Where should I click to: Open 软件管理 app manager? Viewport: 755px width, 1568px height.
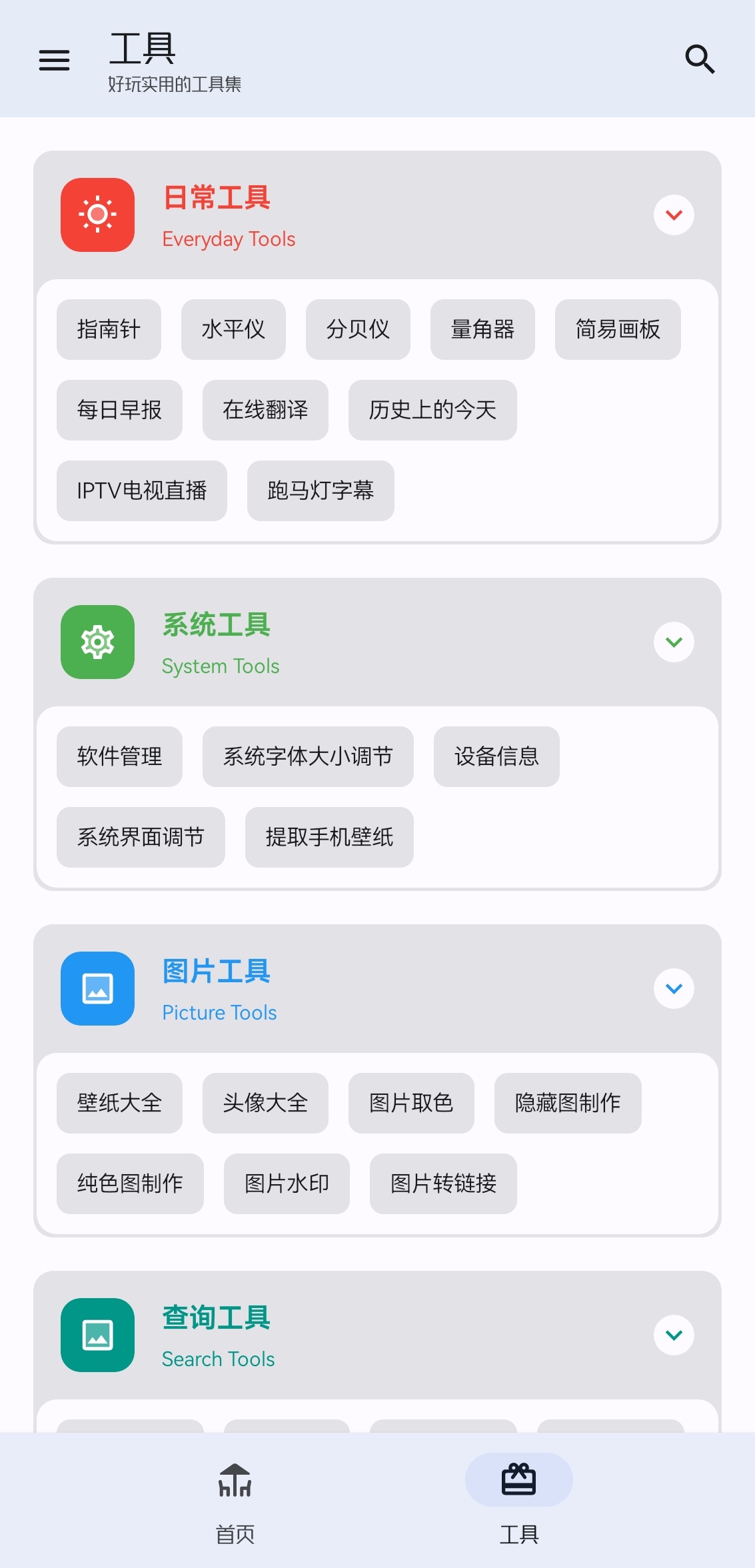pos(119,756)
